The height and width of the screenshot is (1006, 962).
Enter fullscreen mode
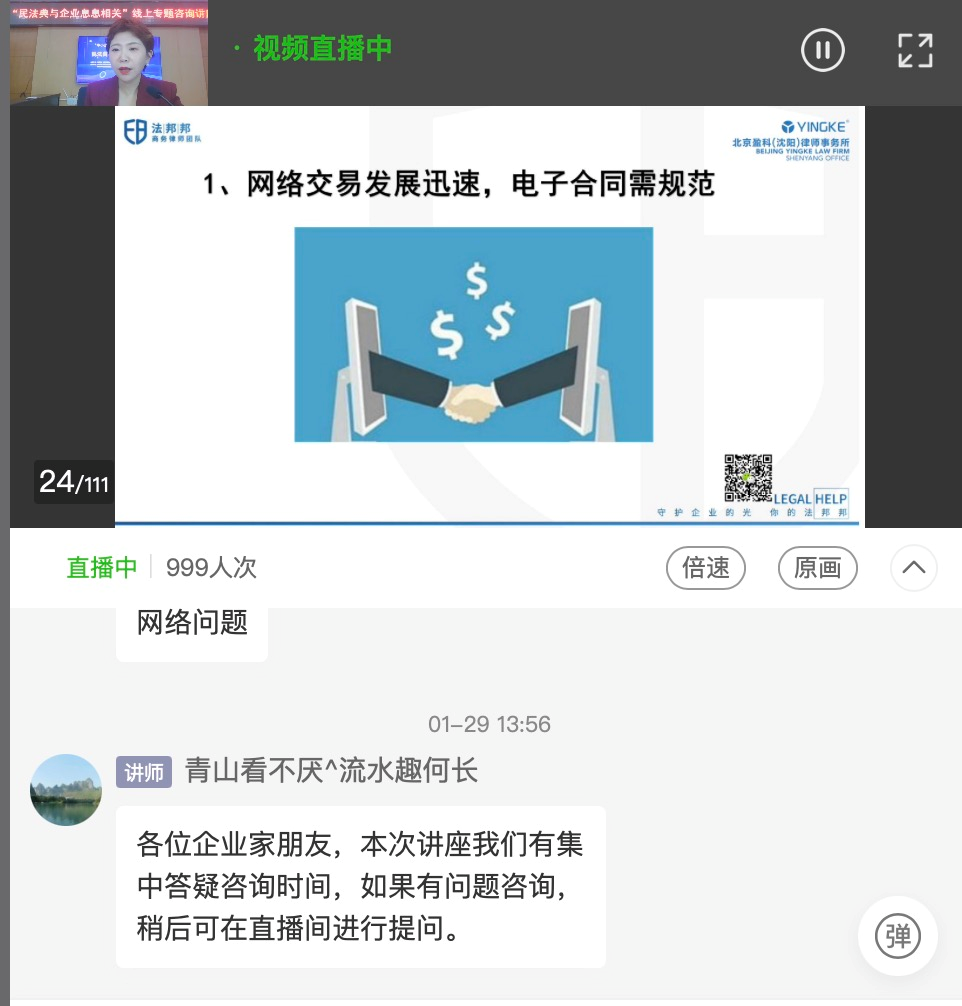coord(915,50)
